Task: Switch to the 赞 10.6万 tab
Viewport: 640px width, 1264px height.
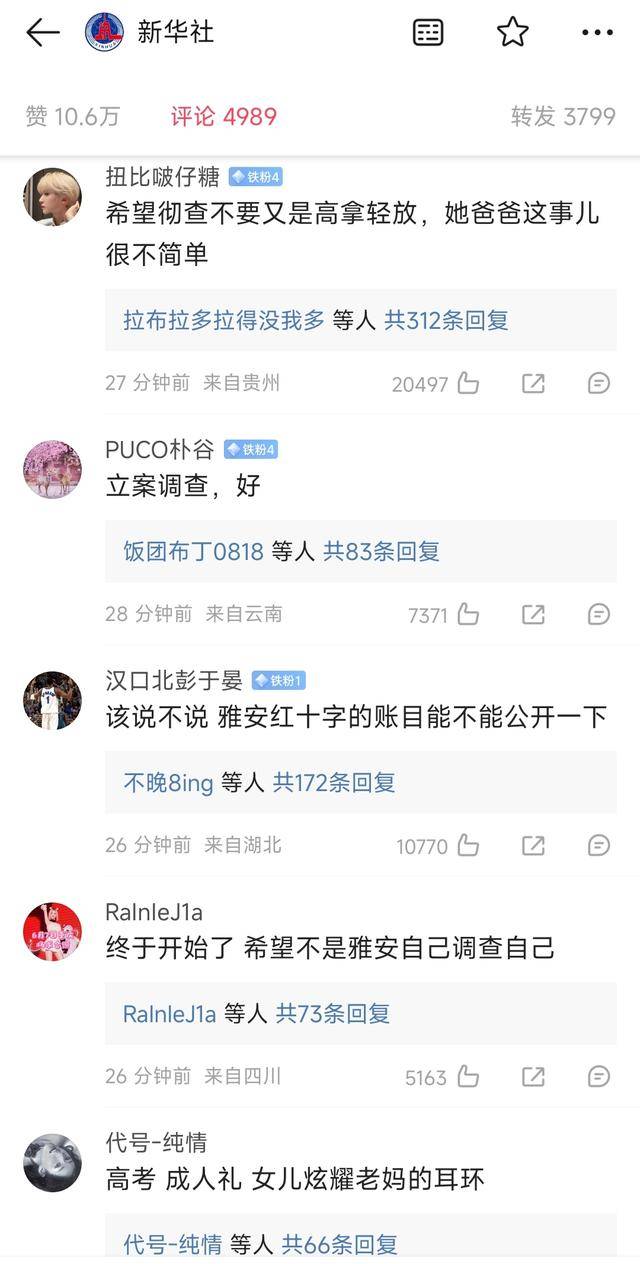Action: point(72,116)
